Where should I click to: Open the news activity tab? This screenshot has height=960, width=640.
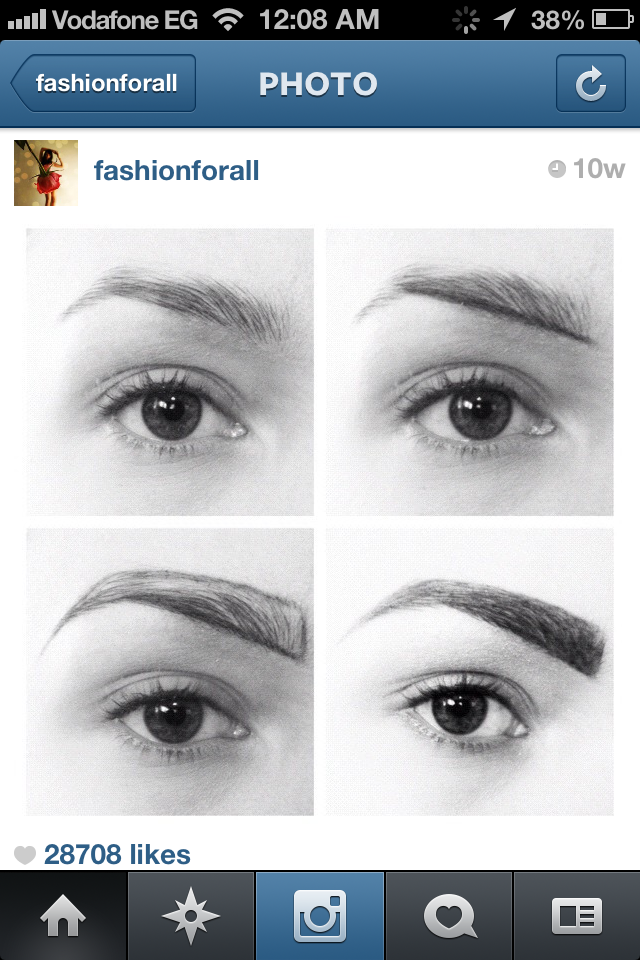click(x=448, y=915)
